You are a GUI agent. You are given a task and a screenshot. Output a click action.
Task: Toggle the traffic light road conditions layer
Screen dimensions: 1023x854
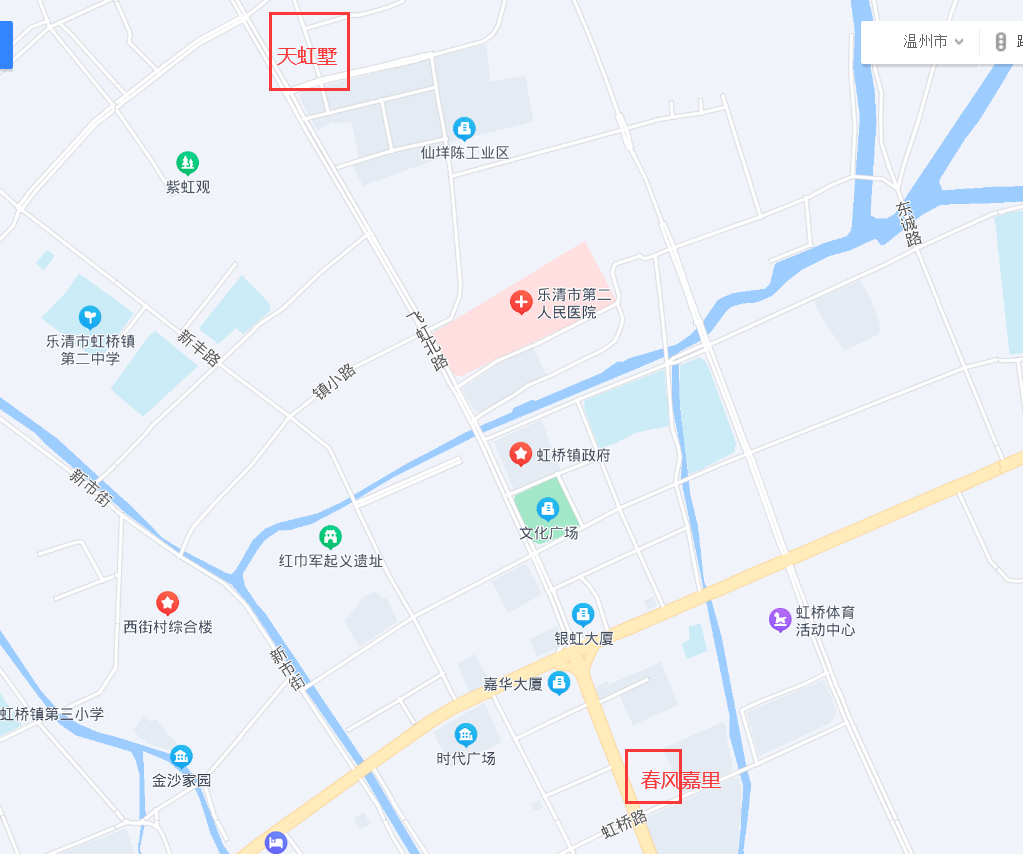click(1001, 42)
